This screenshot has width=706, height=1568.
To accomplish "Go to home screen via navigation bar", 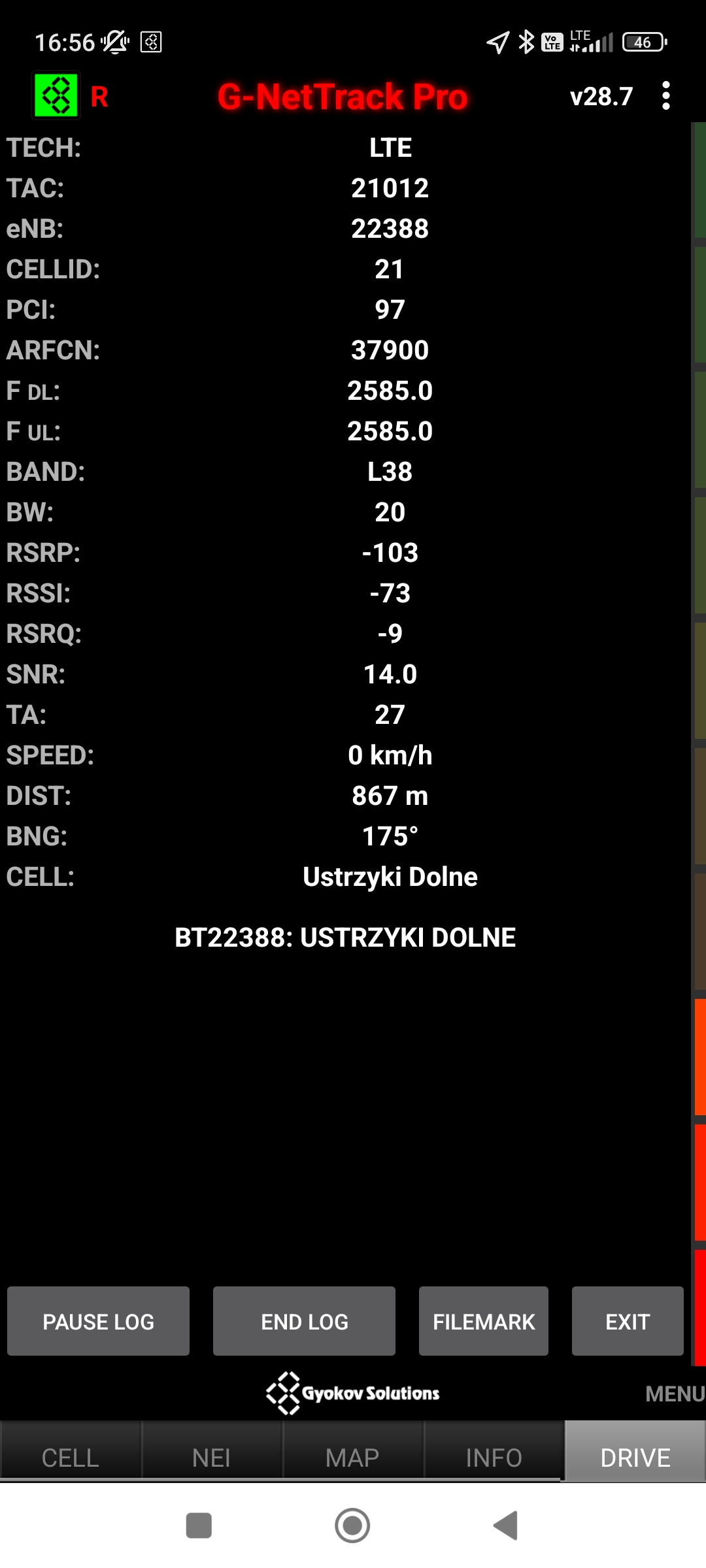I will pos(352,1526).
